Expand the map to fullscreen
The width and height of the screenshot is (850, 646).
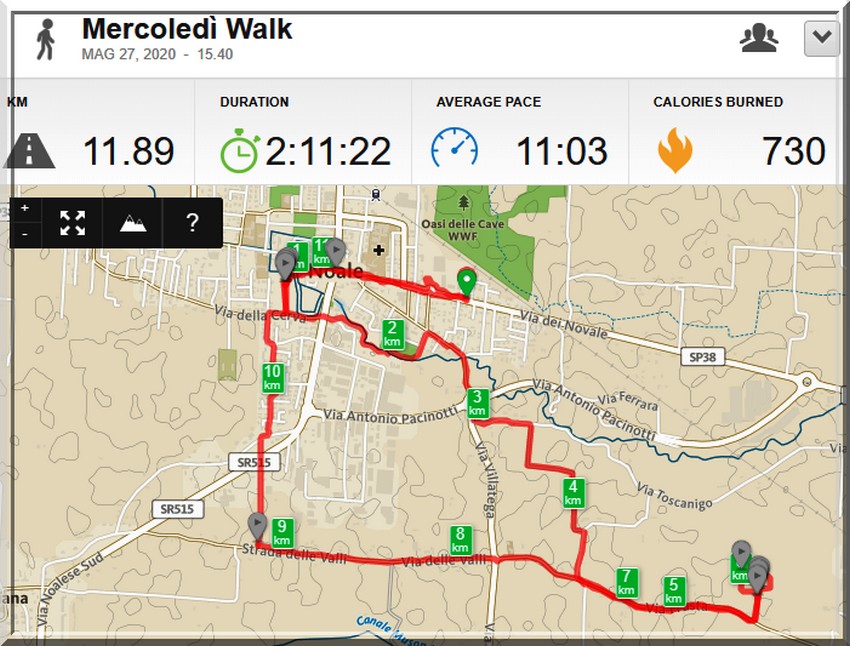coord(72,222)
